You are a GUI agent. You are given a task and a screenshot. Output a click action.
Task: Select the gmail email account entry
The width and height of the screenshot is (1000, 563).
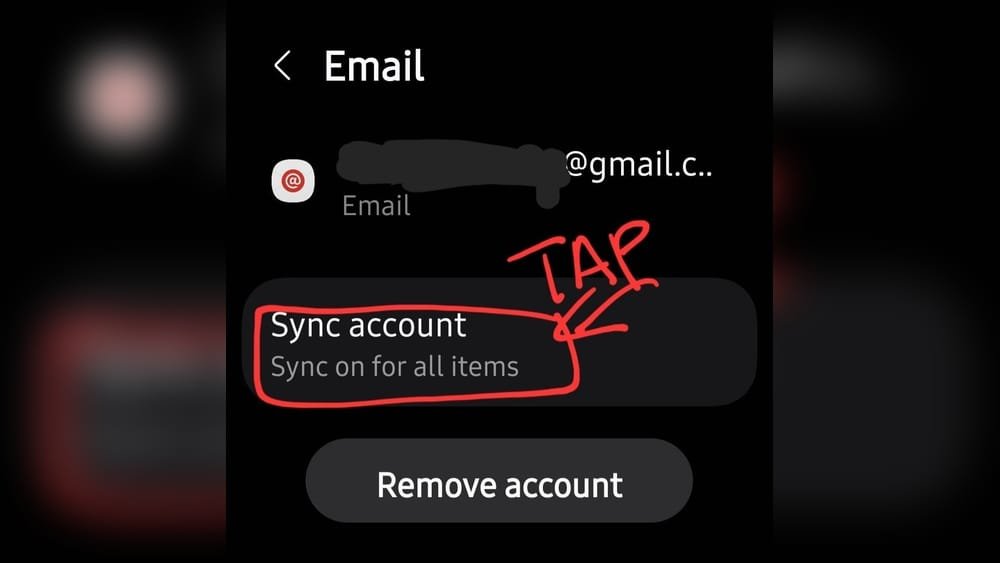point(492,182)
